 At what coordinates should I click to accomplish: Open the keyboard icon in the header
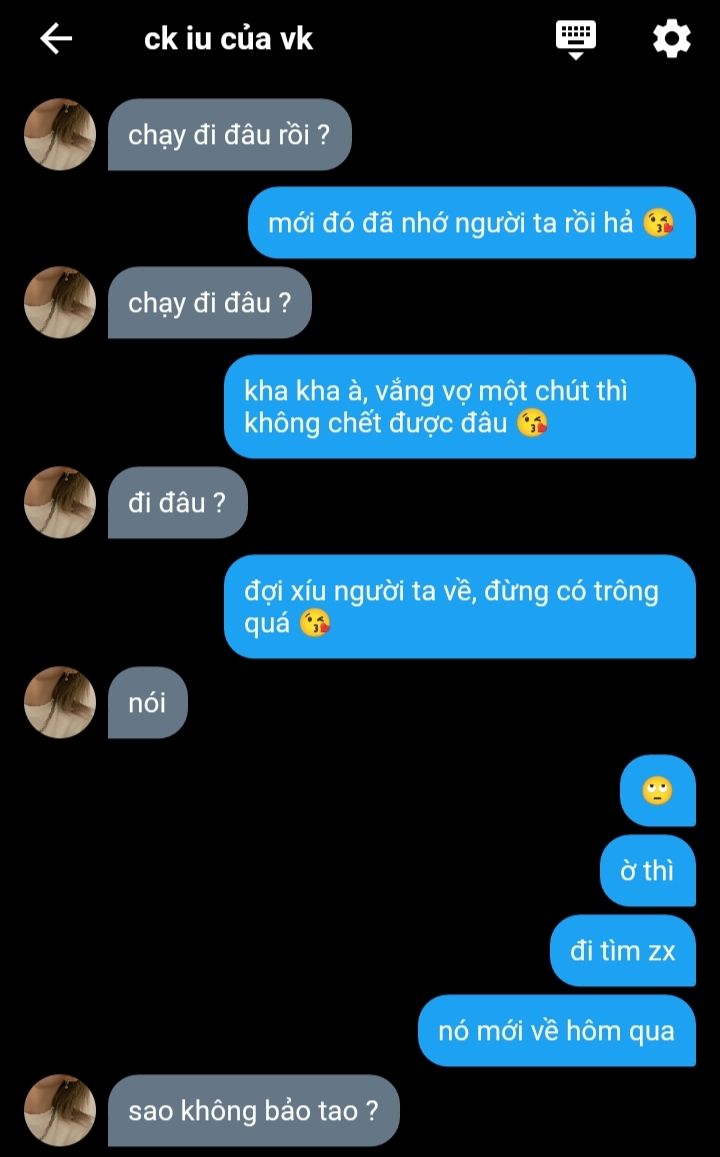click(575, 38)
